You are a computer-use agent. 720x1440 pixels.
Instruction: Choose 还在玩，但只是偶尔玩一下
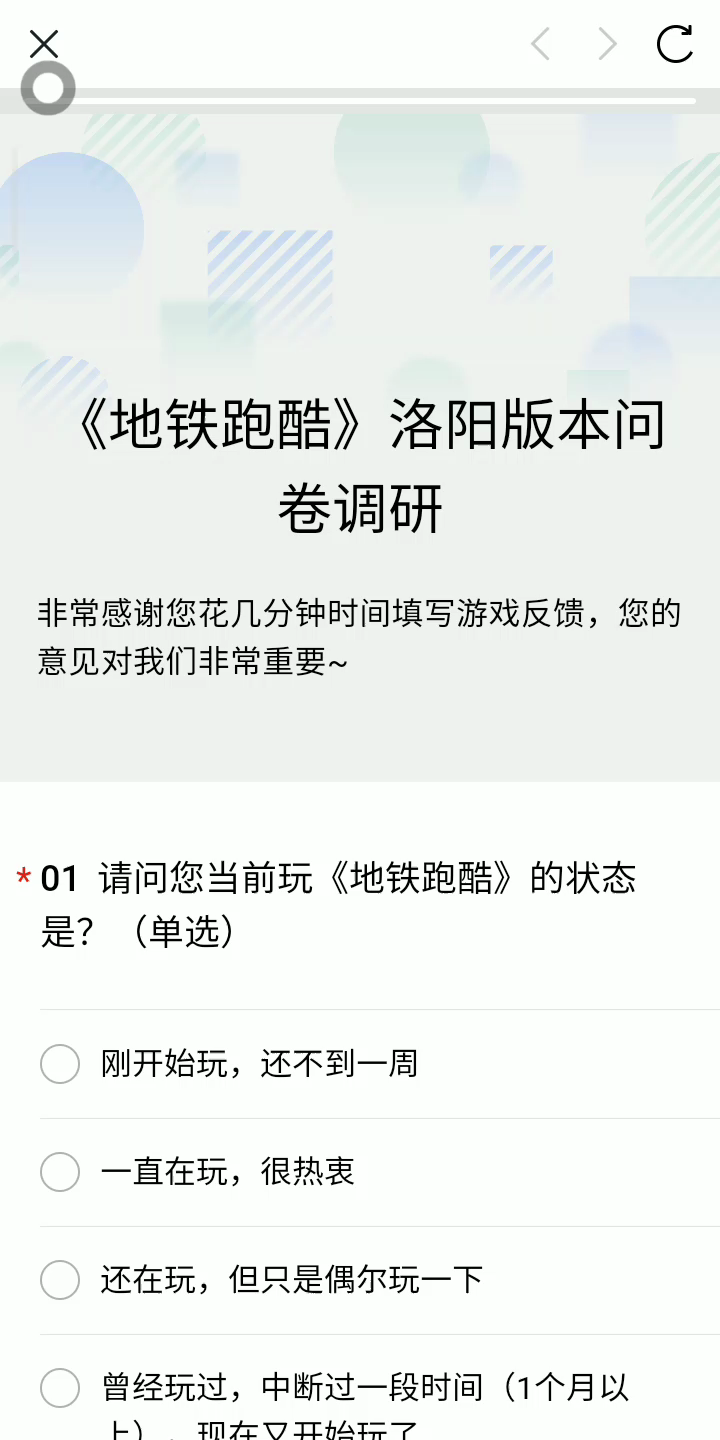click(60, 1280)
